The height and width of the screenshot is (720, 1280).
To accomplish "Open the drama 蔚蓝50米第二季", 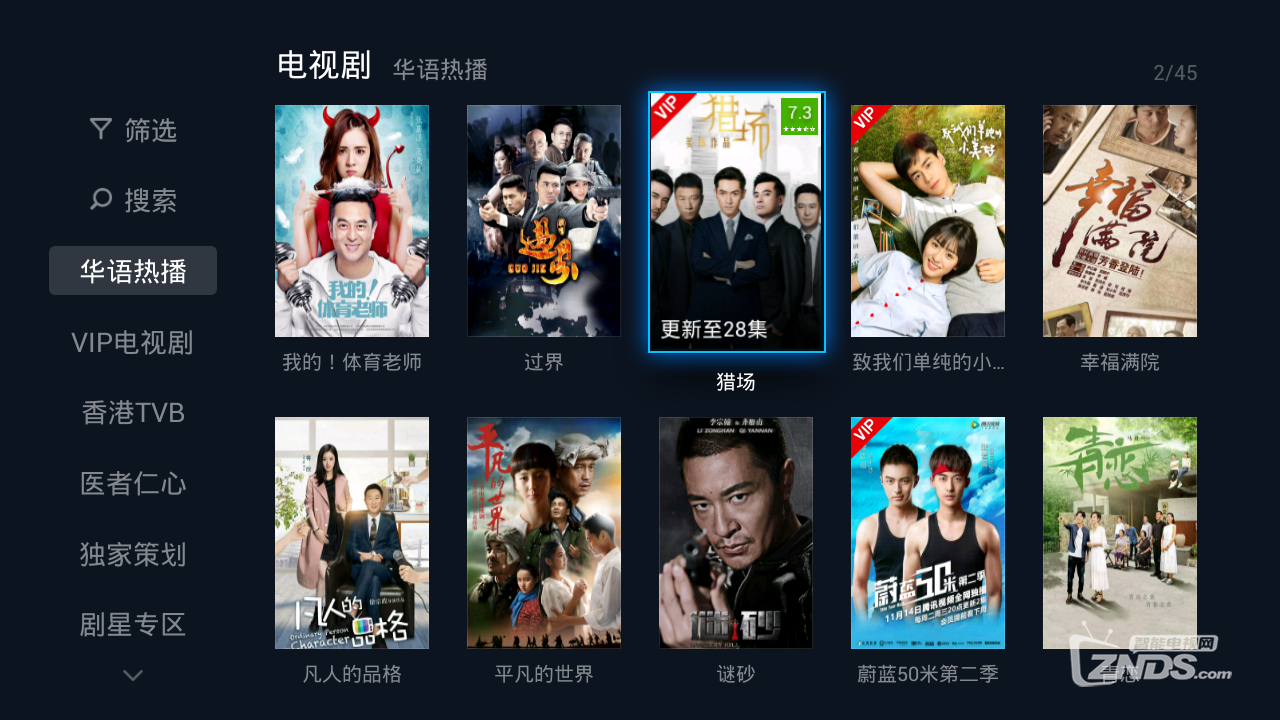I will [928, 533].
